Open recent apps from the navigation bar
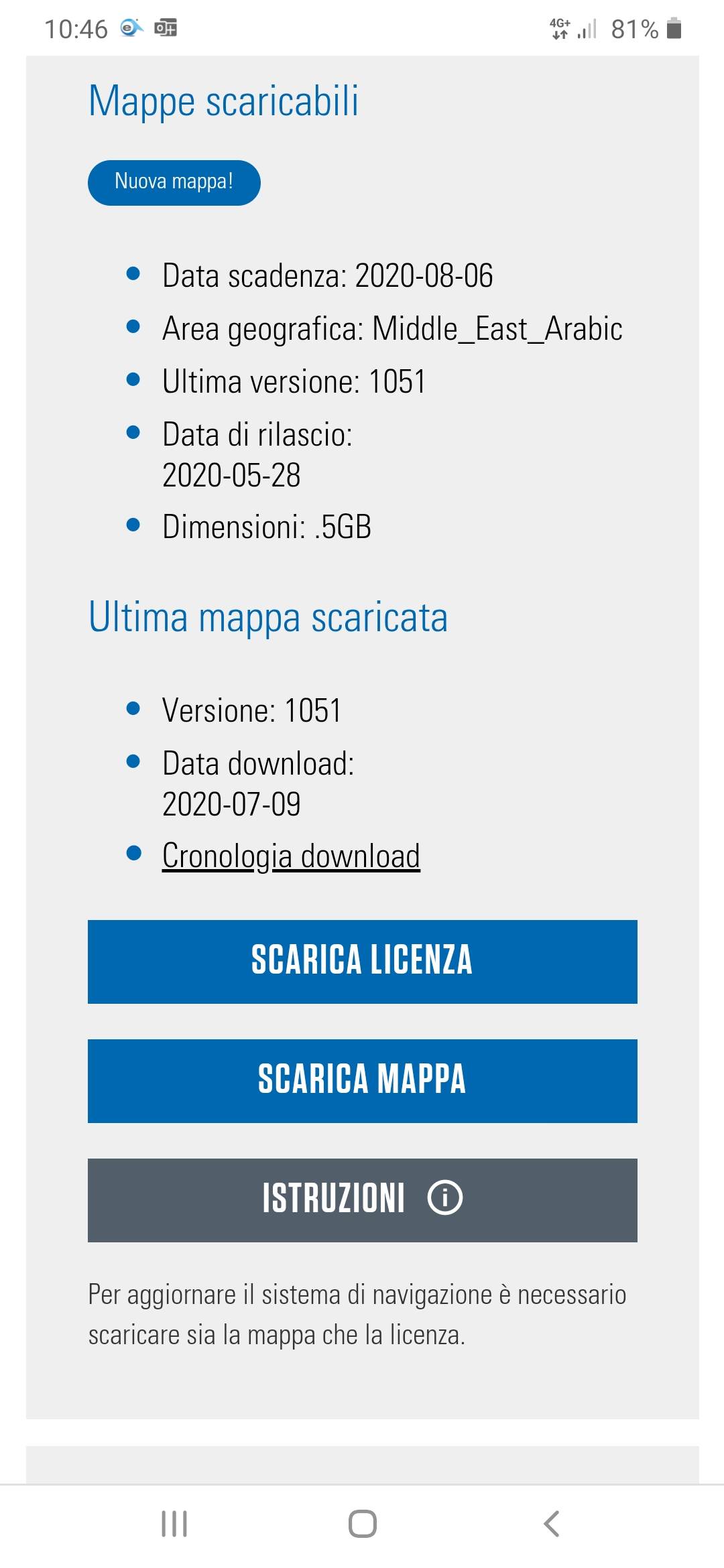724x1568 pixels. [174, 1523]
